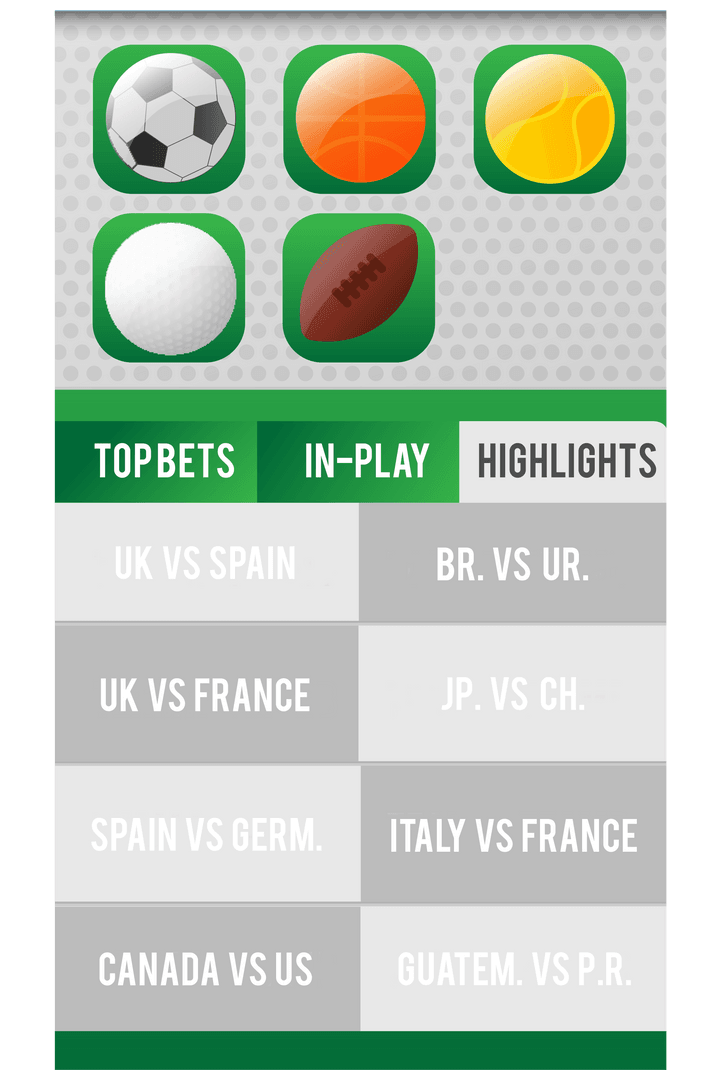
Task: Open the Canada vs US match
Action: 206,968
